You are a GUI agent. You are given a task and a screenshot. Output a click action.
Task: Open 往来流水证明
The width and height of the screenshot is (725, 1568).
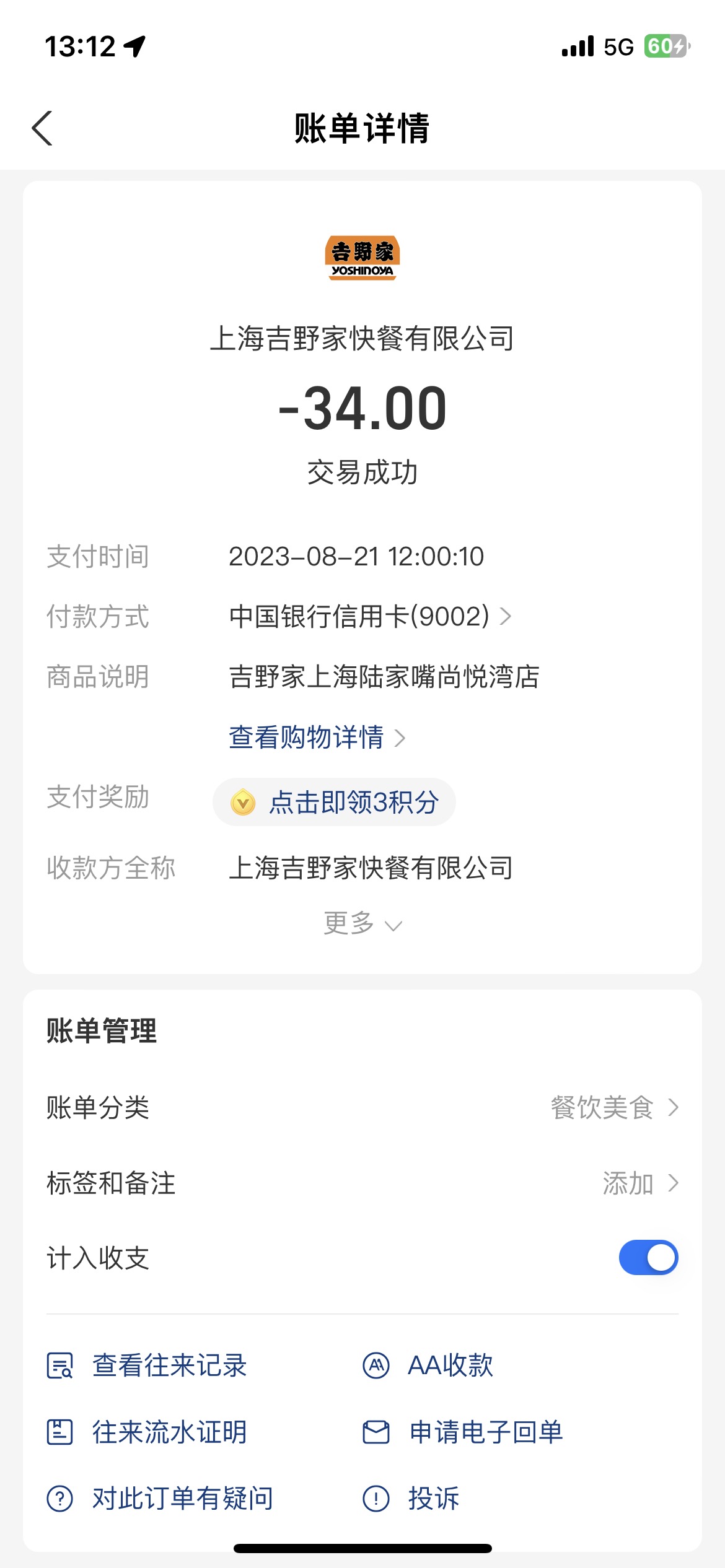(147, 1432)
